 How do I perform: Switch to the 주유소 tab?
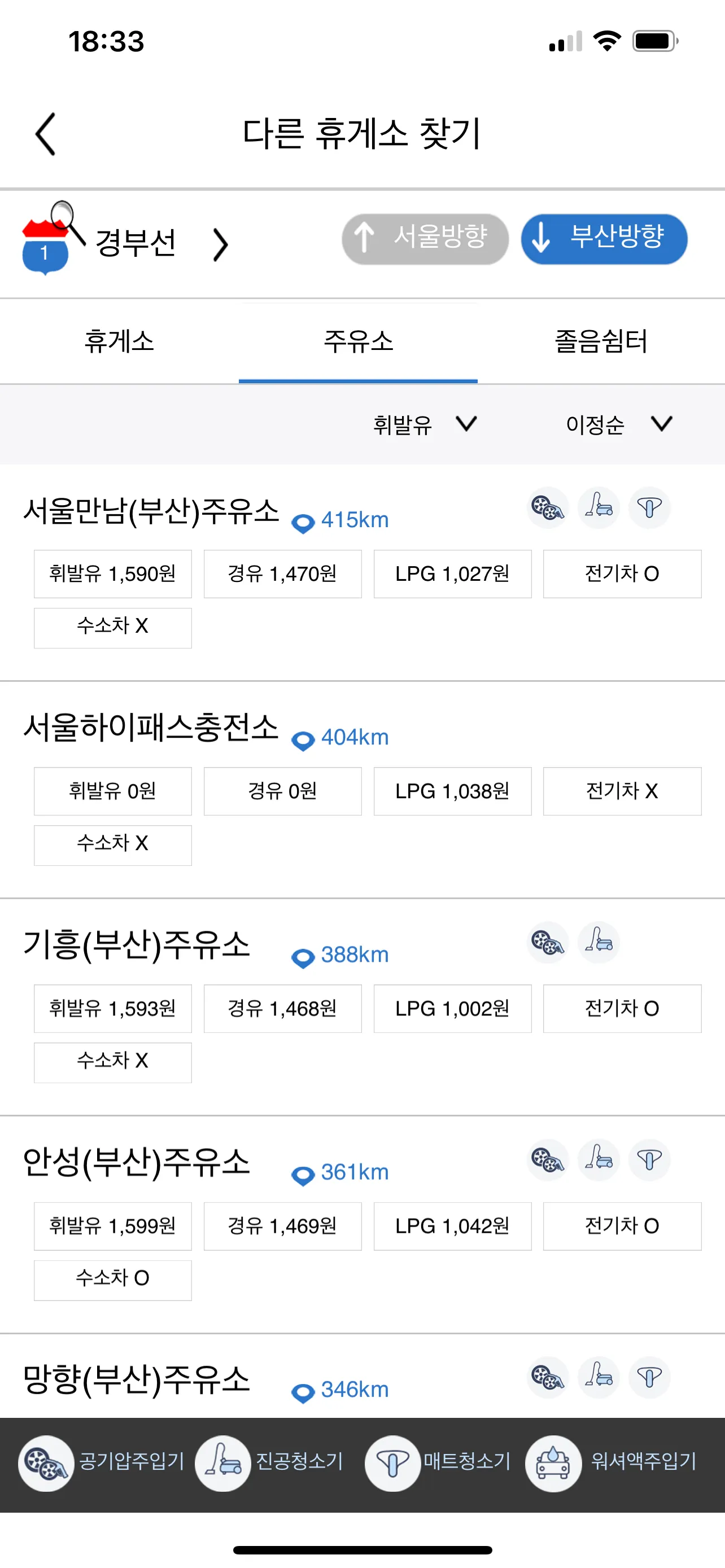tap(358, 341)
